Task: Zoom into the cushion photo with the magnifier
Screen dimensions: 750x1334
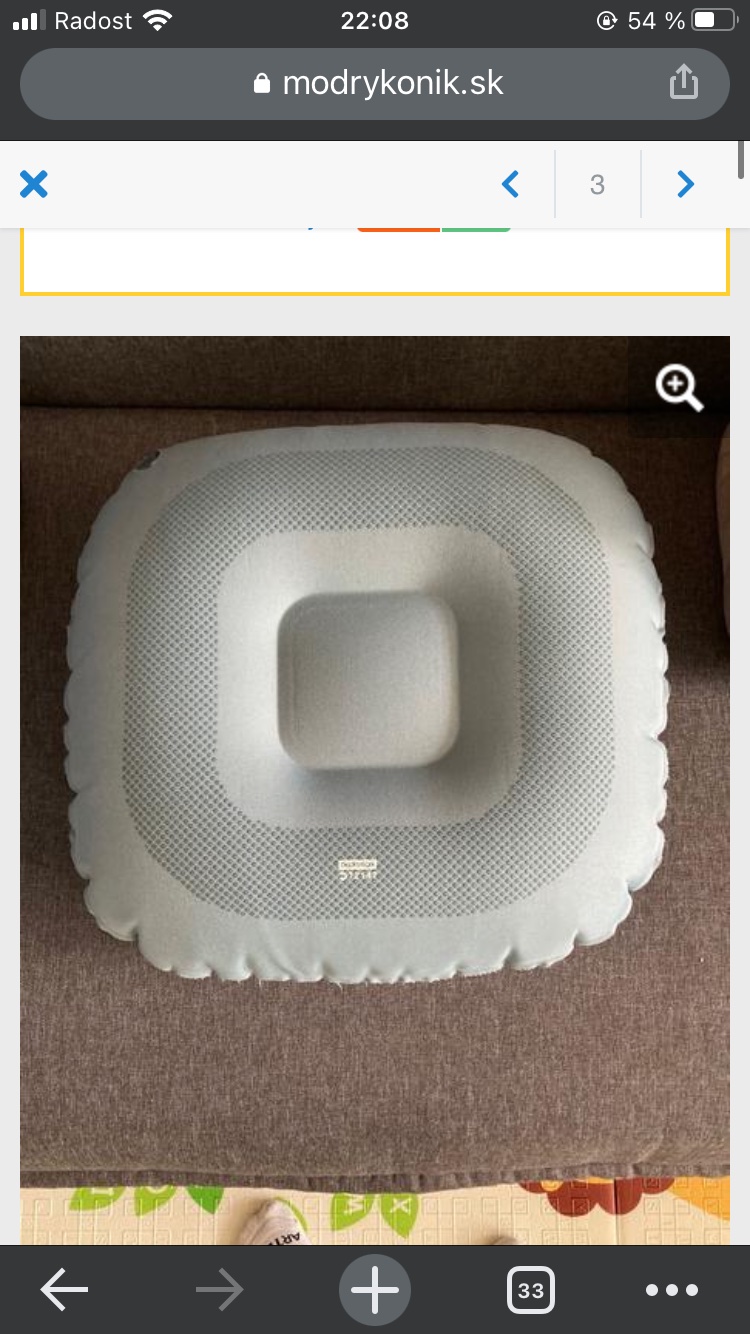Action: [679, 387]
